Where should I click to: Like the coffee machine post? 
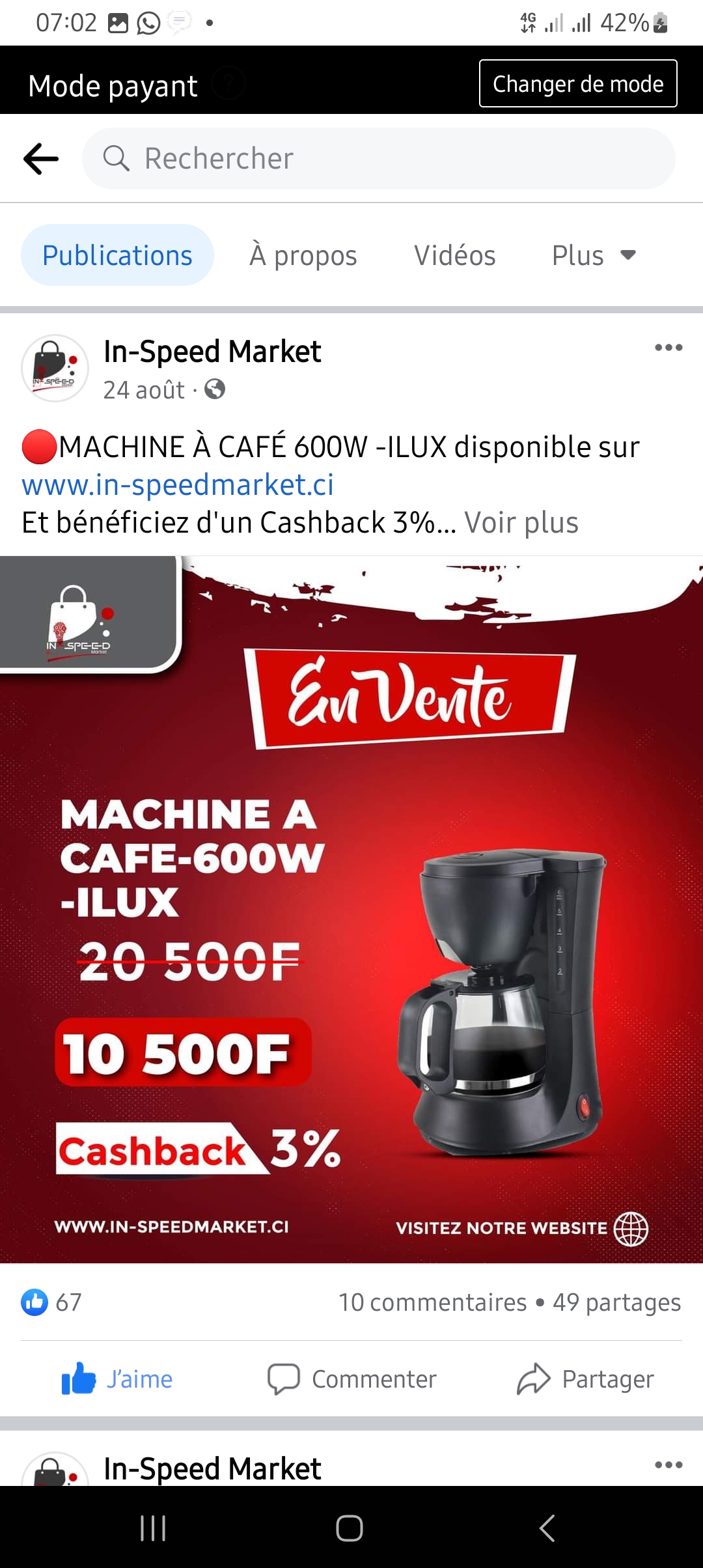(117, 1379)
